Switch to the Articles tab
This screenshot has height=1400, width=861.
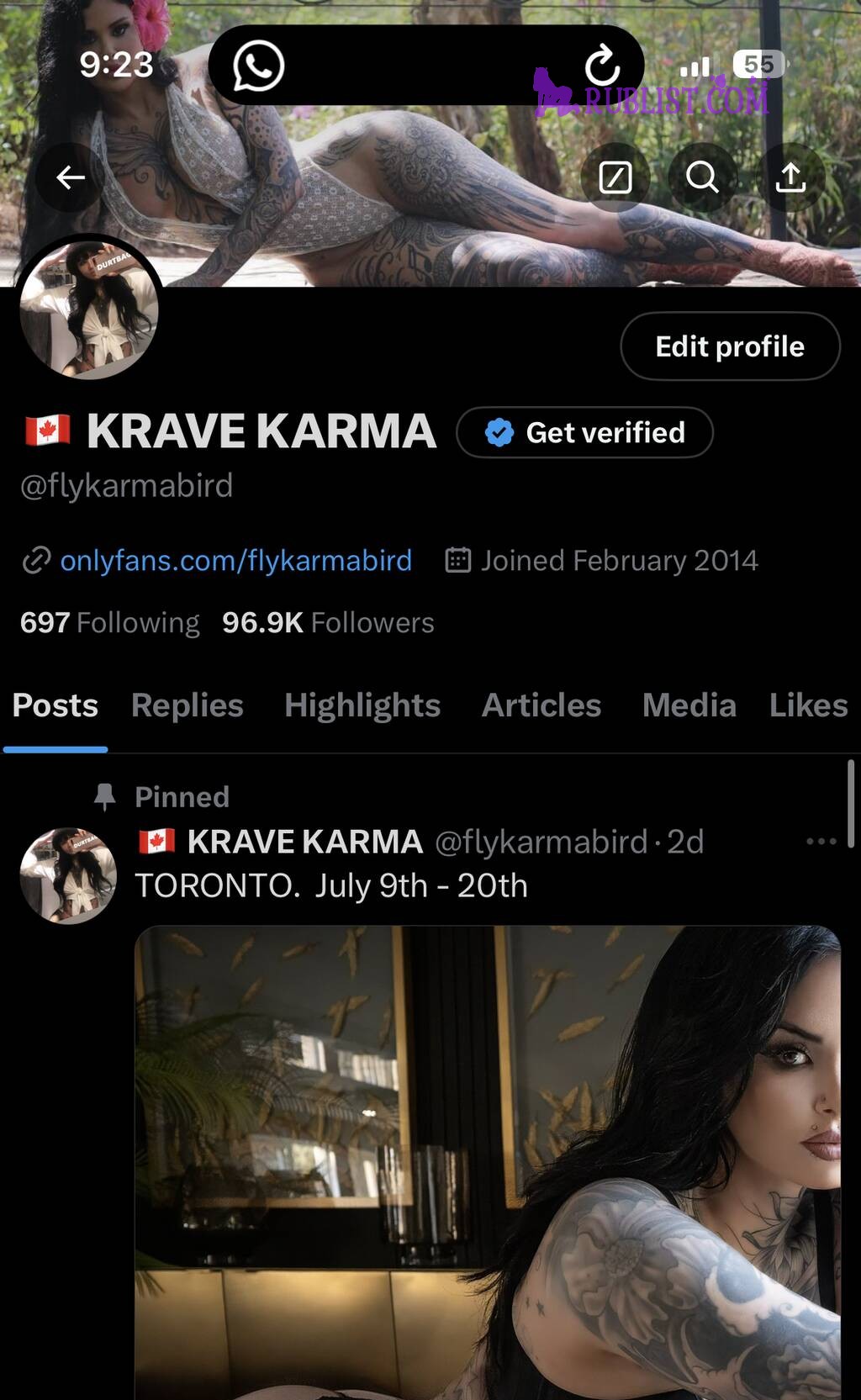coord(541,705)
